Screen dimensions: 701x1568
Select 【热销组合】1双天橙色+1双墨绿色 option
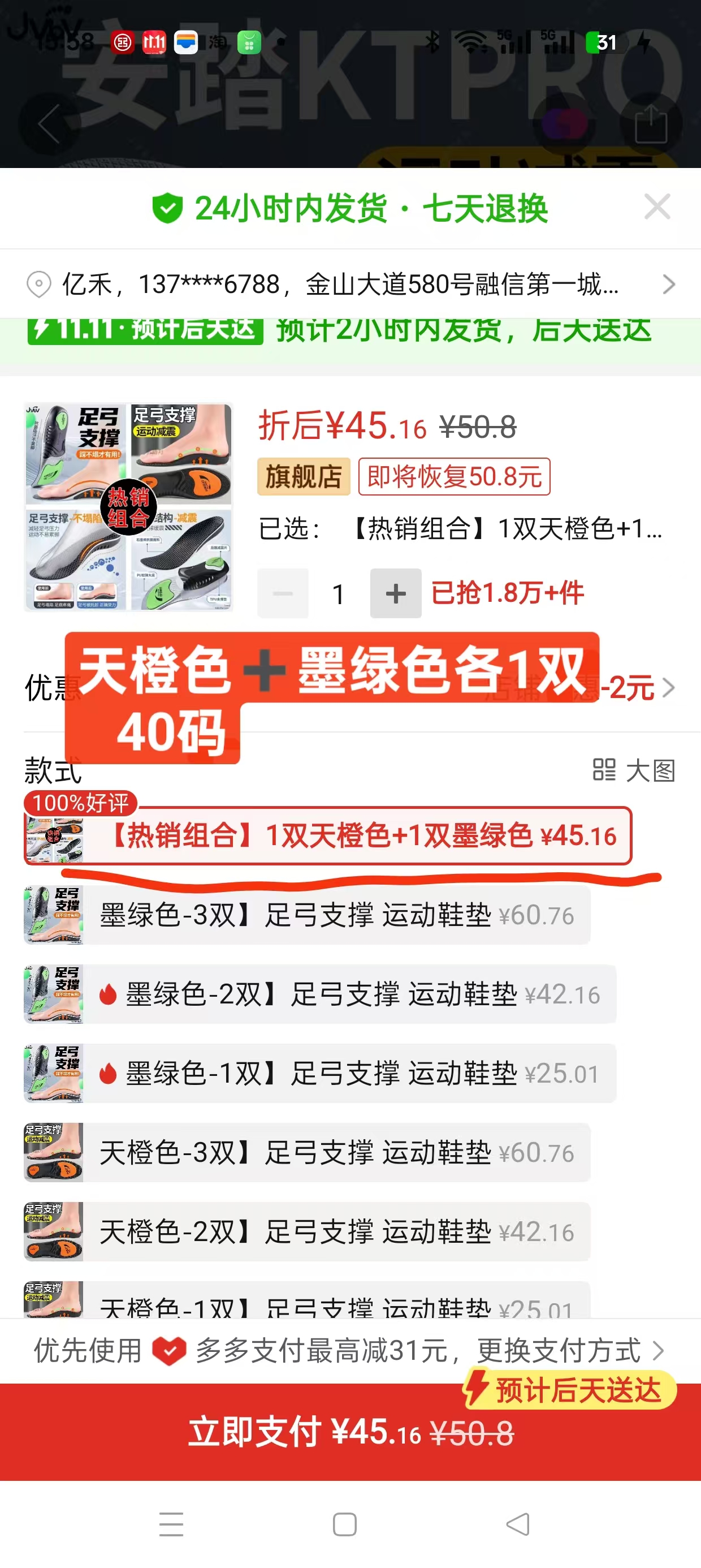[x=328, y=835]
